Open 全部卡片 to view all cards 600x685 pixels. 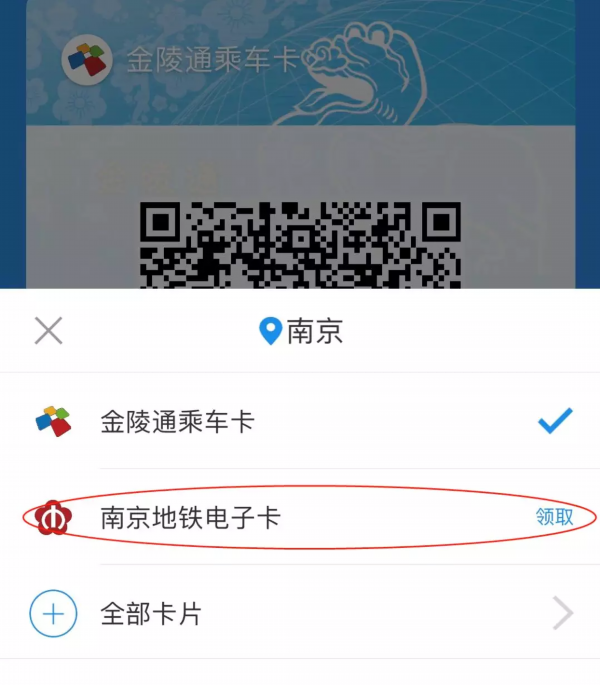pos(300,613)
